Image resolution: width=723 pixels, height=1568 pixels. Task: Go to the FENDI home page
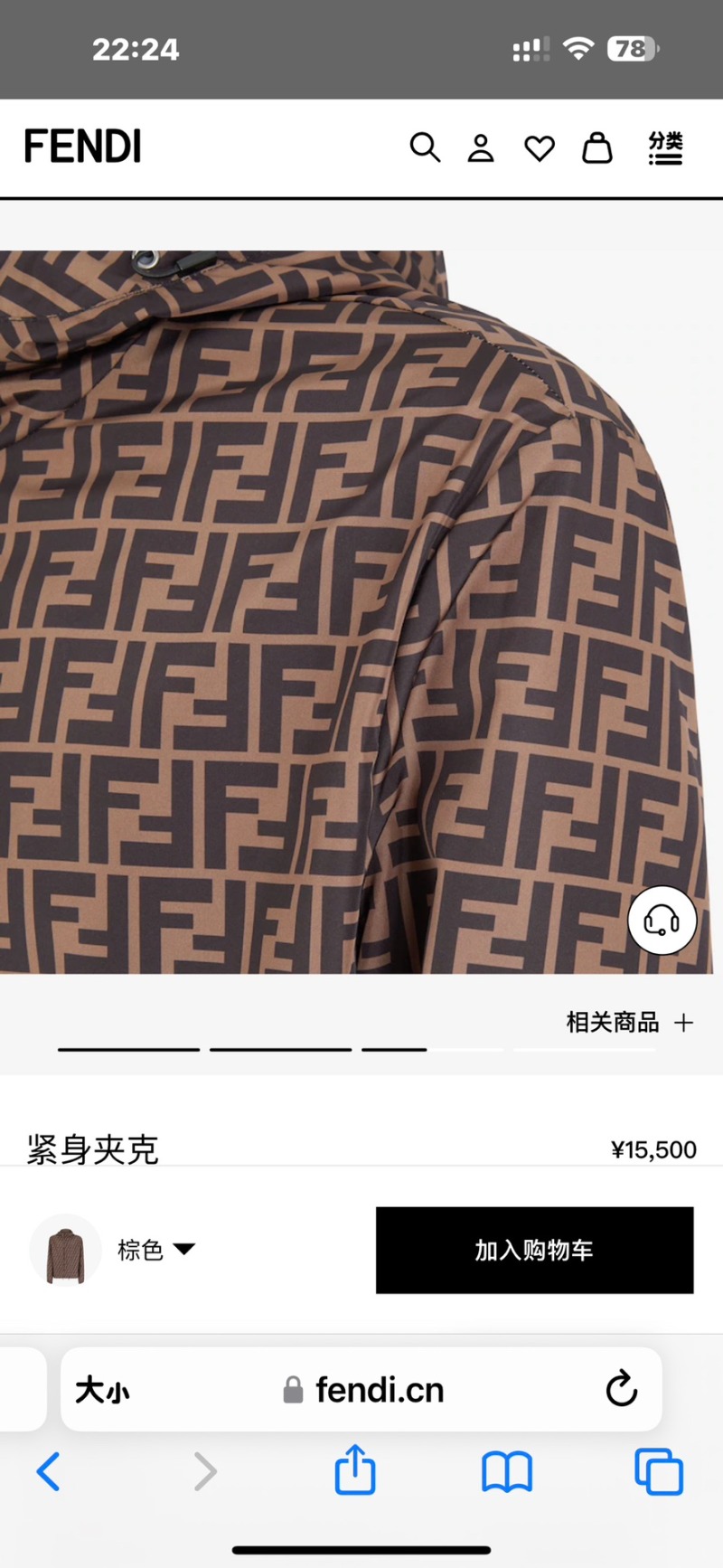click(83, 146)
